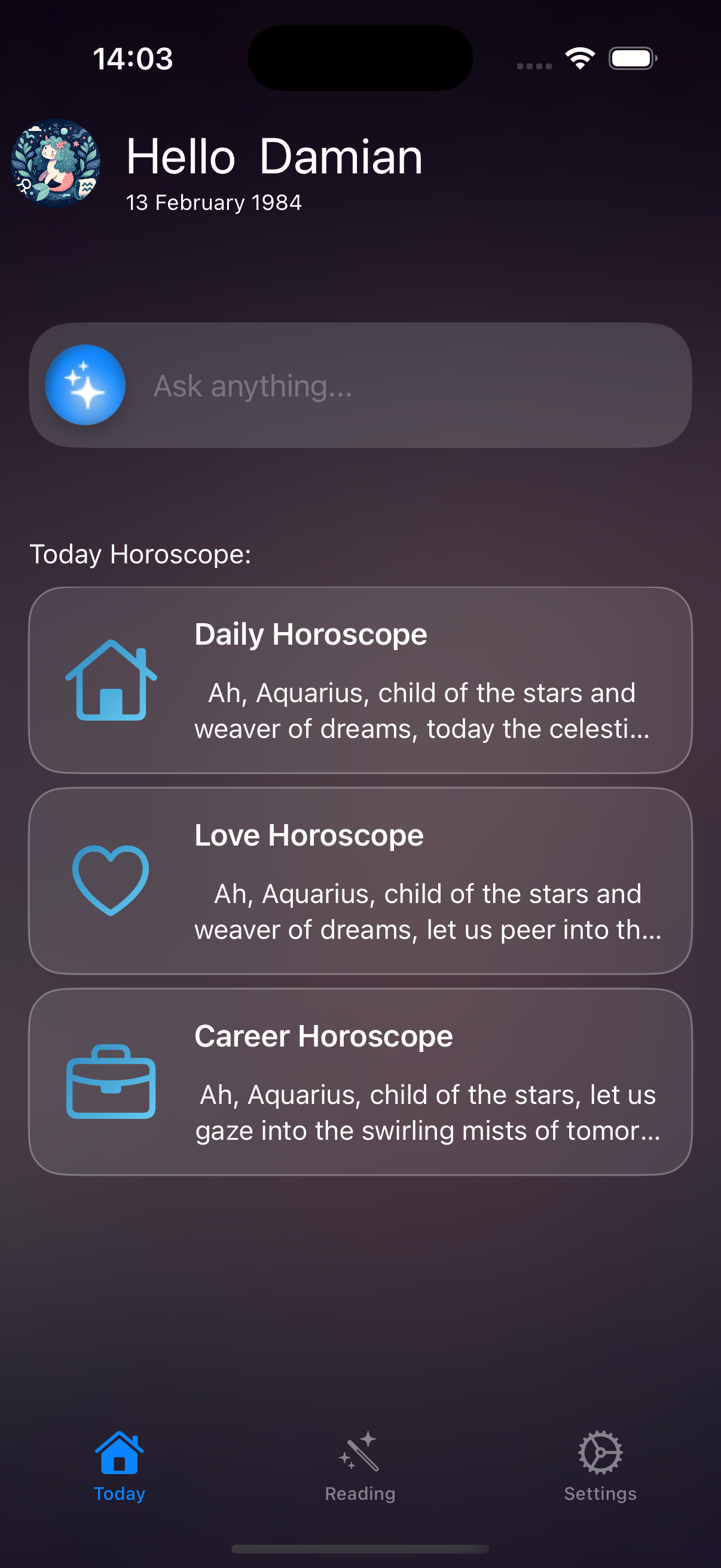
Task: Switch to the Reading tab
Action: (359, 1466)
